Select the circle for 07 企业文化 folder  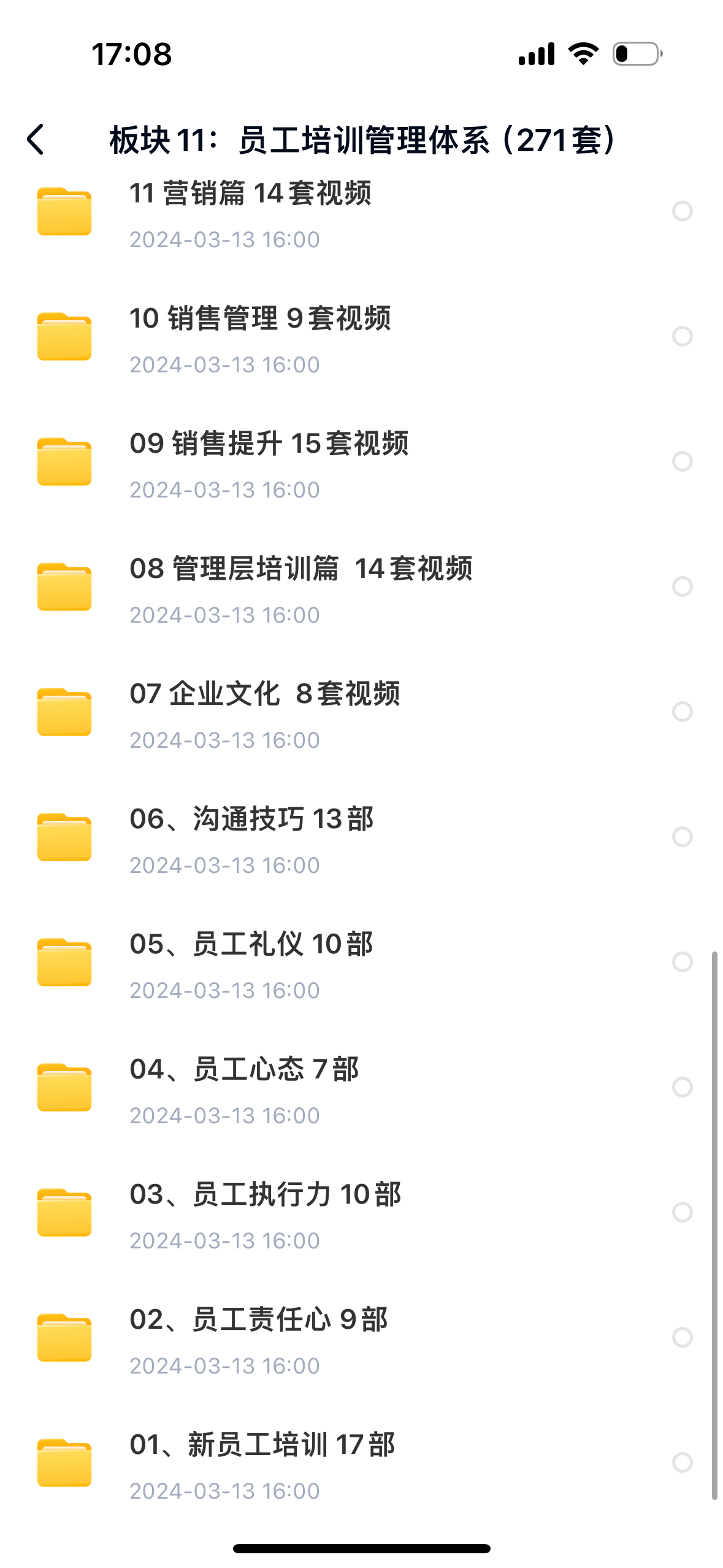[x=682, y=712]
